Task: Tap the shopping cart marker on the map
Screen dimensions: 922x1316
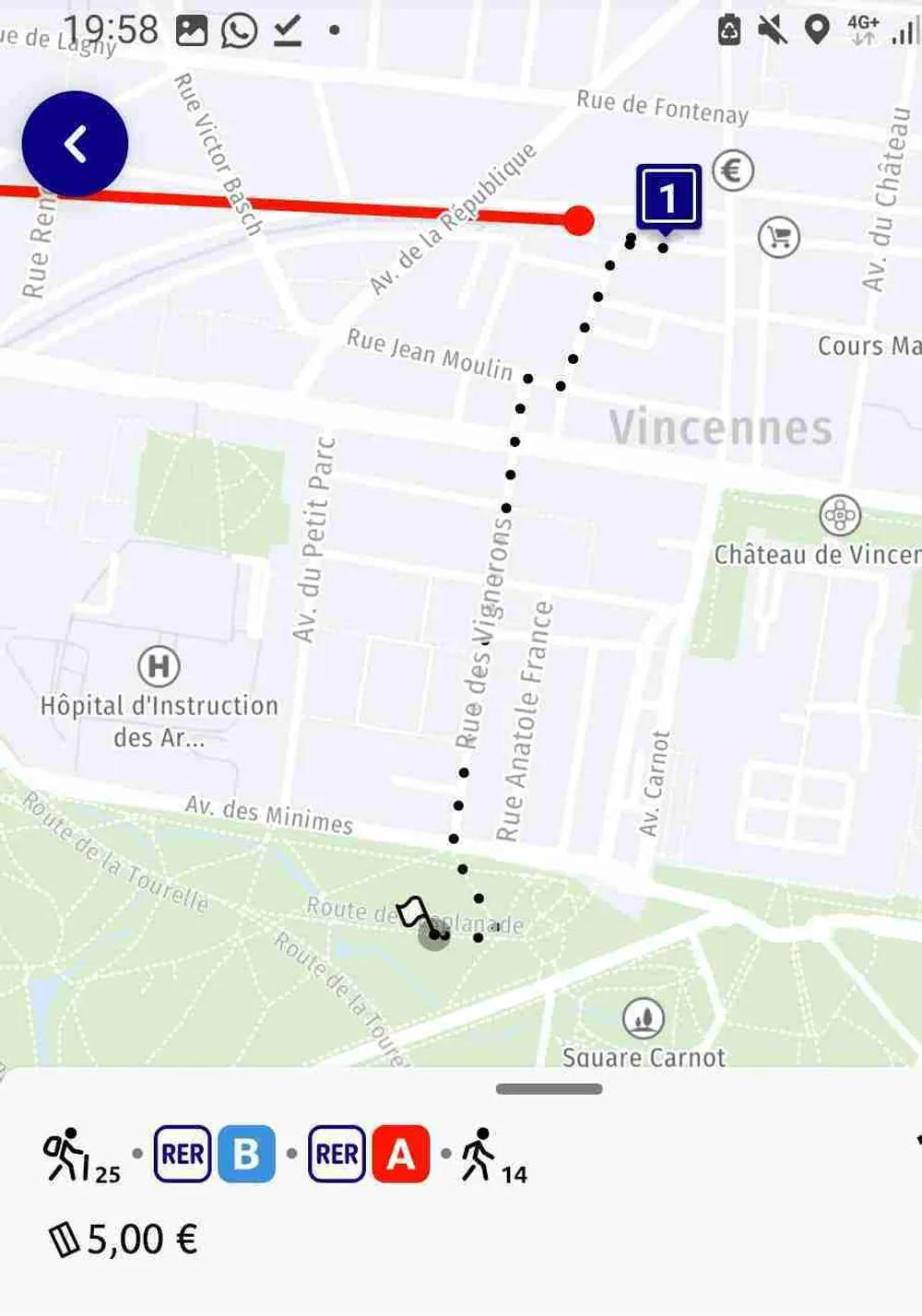Action: [x=779, y=238]
